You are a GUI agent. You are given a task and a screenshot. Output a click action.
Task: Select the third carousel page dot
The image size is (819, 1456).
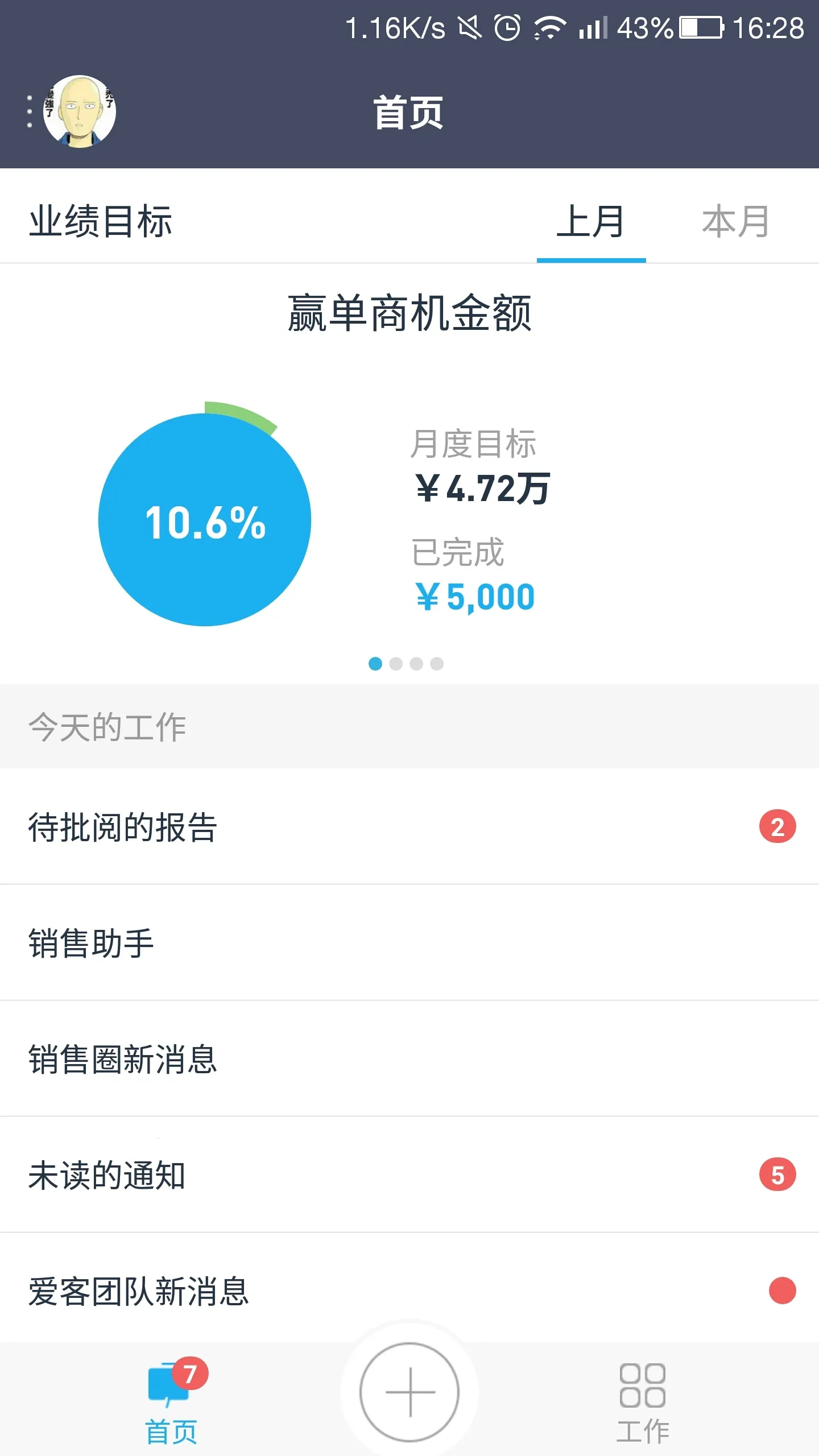click(417, 663)
